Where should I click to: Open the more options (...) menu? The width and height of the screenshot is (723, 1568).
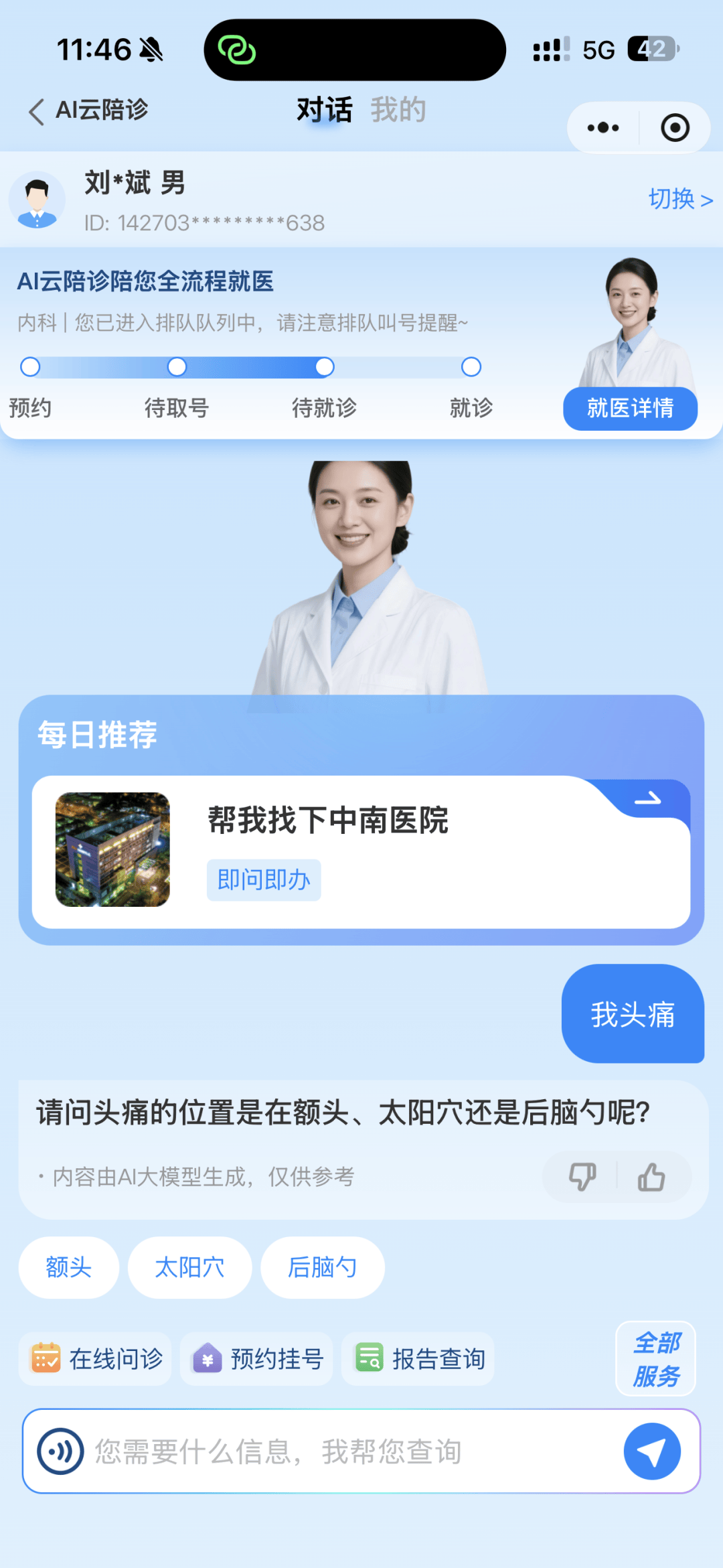[x=601, y=127]
